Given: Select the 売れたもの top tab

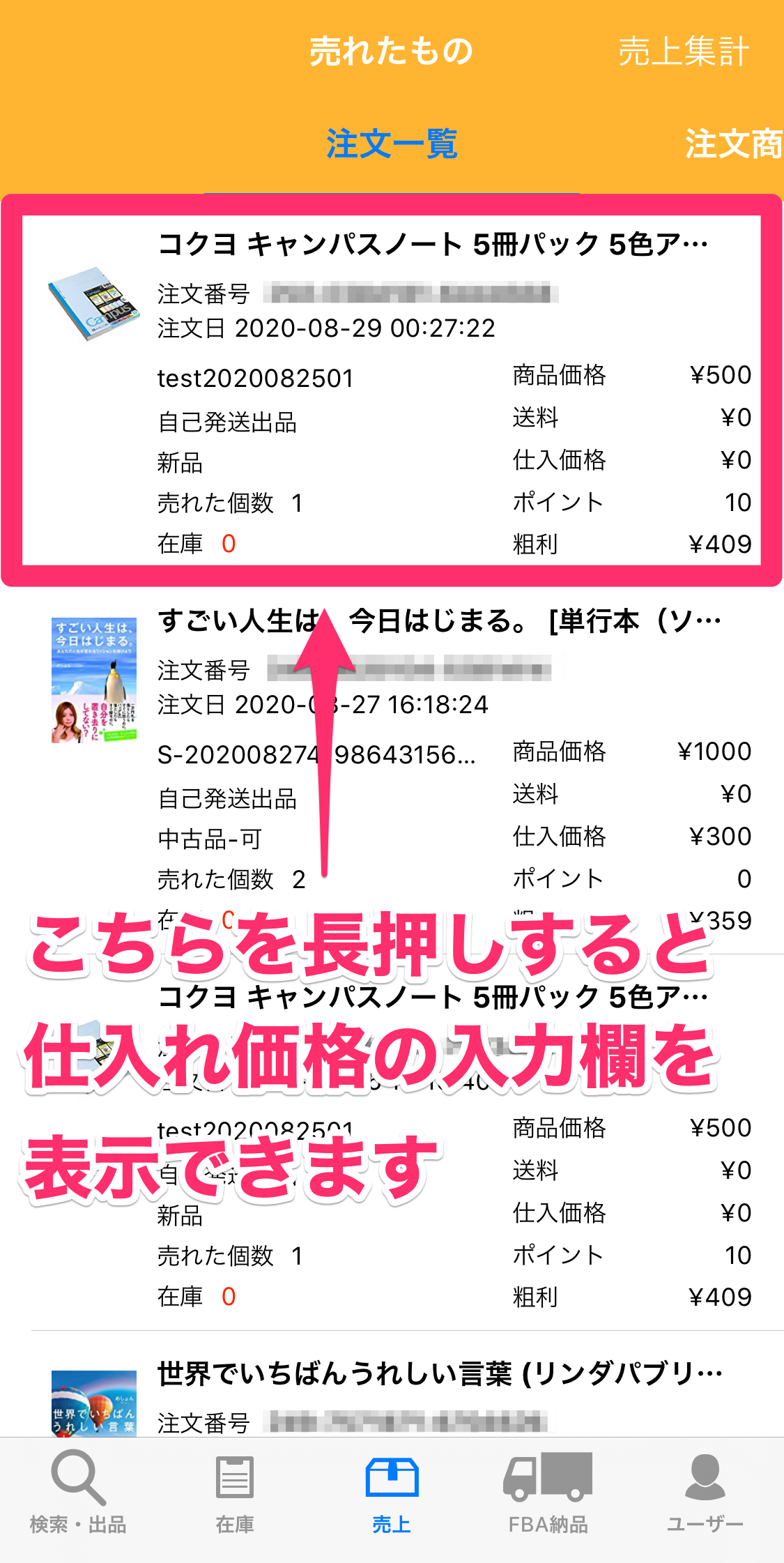Looking at the screenshot, I should [x=391, y=52].
